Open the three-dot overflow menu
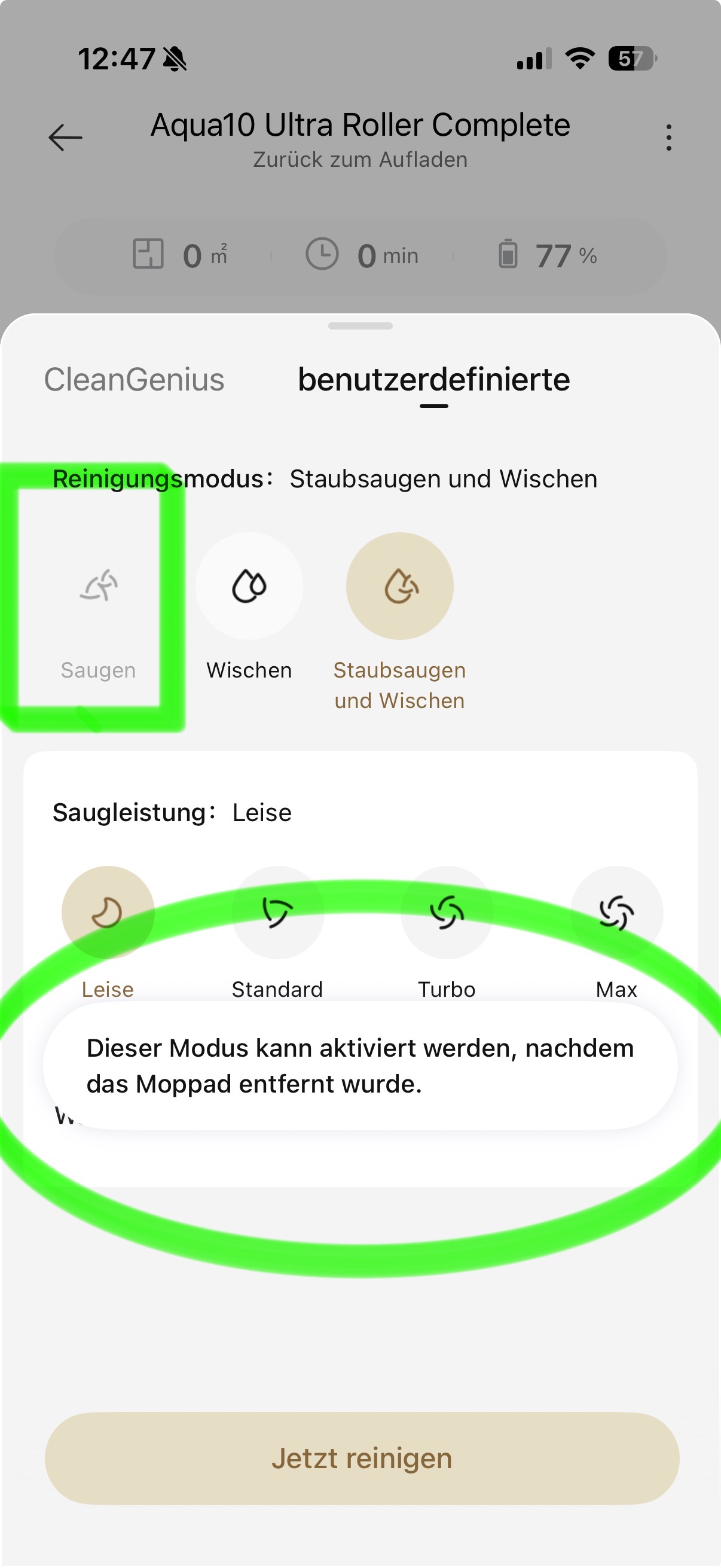721x1568 pixels. click(668, 138)
